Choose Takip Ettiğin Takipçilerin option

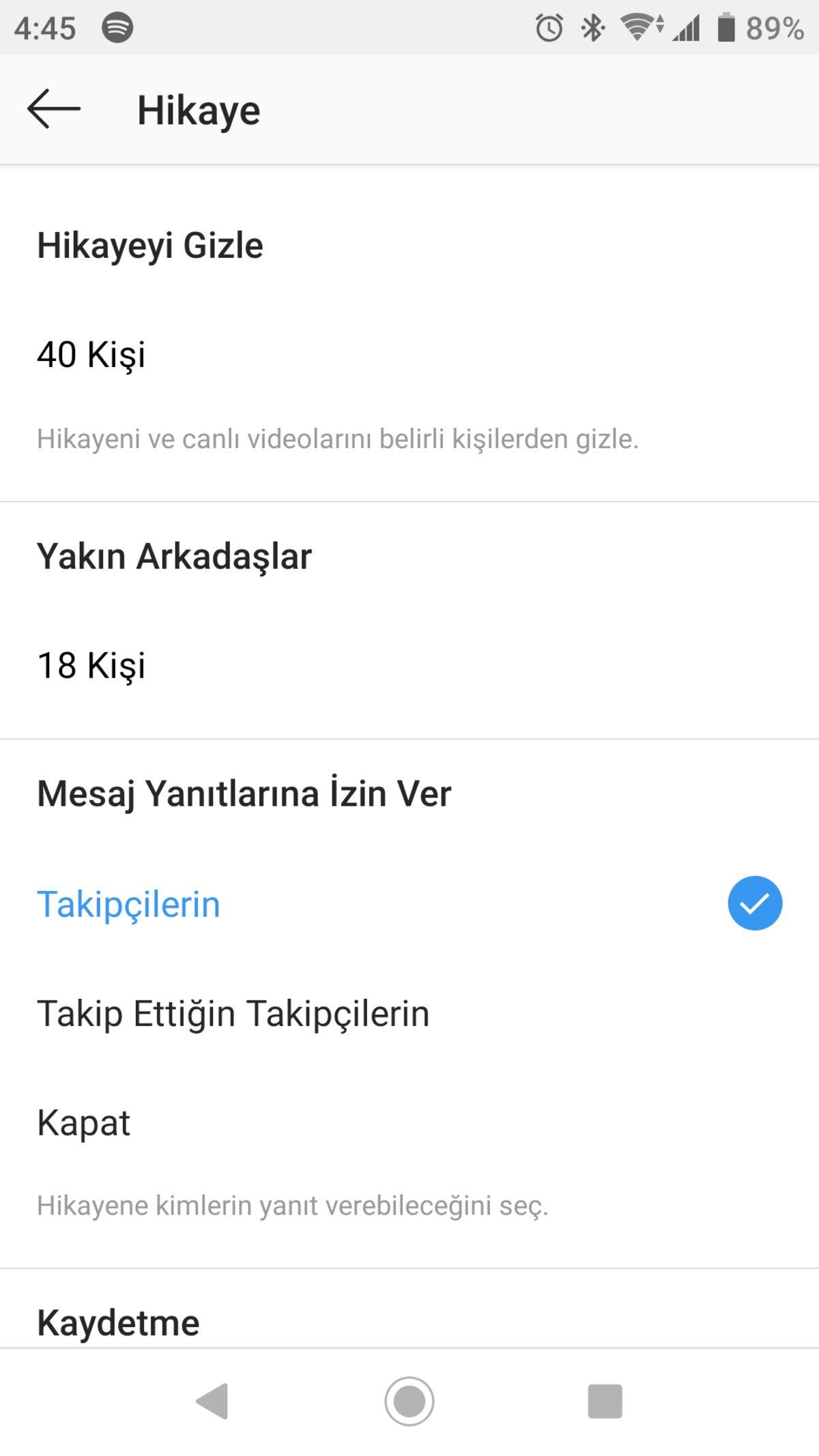pyautogui.click(x=234, y=1014)
